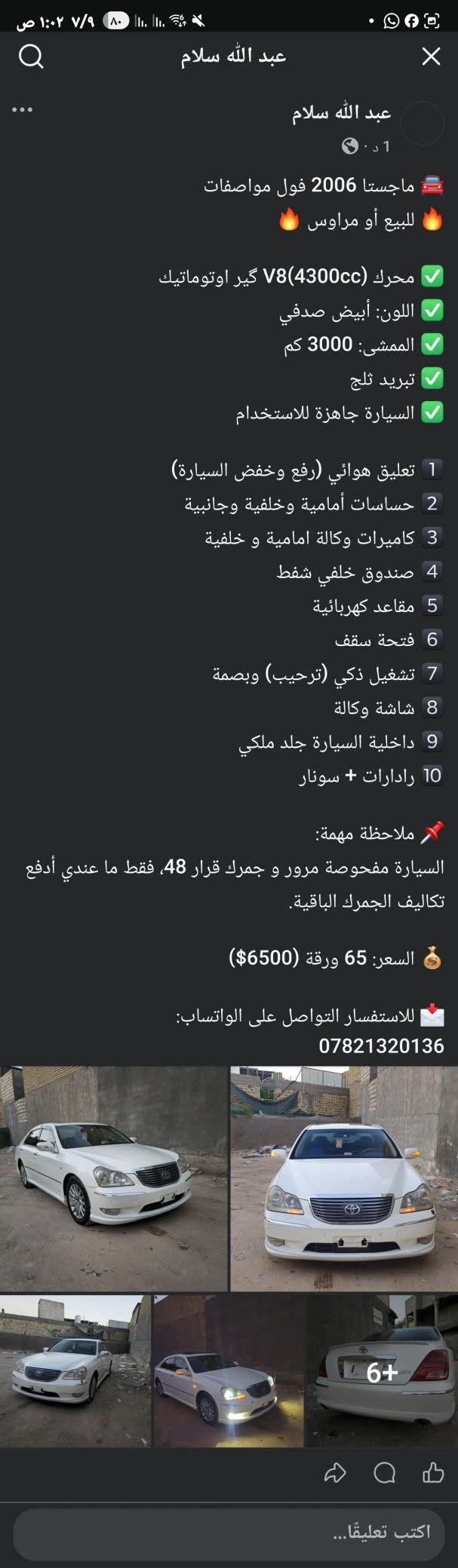Screen dimensions: 458x1568
Task: Open the poster's profile picture
Action: click(x=422, y=123)
